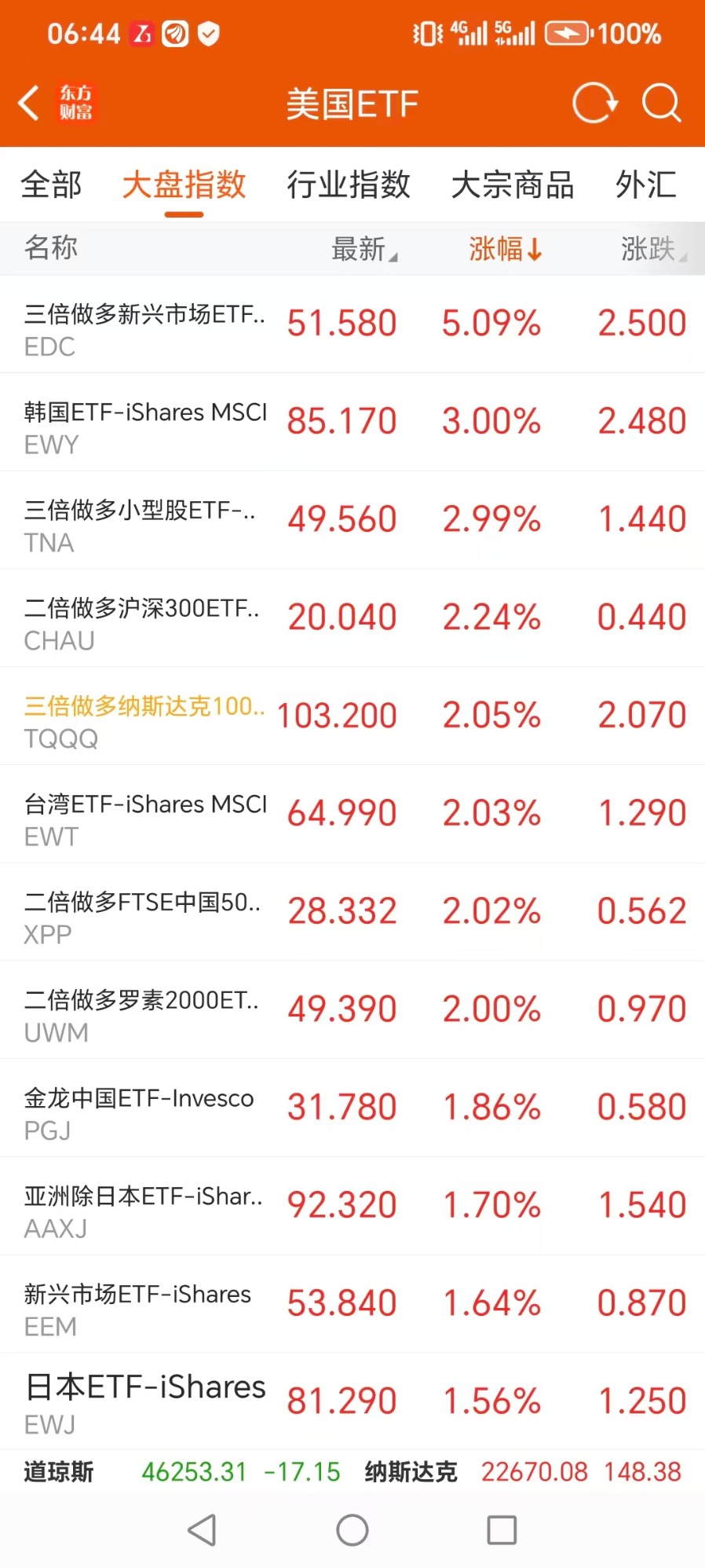
Task: Open the 道琼斯 index ticker
Action: pyautogui.click(x=181, y=1472)
